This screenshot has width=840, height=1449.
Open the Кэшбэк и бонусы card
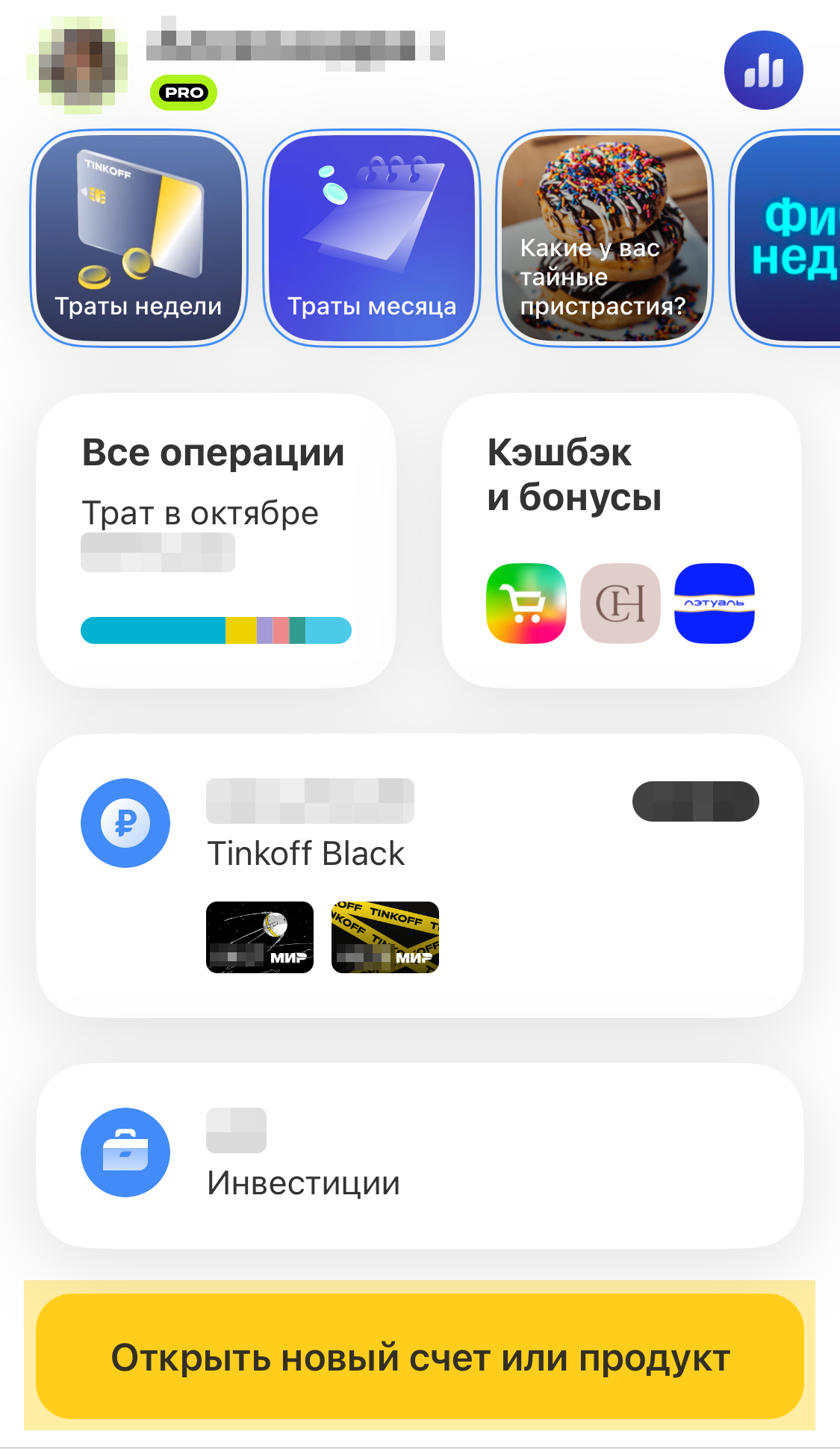pos(621,541)
